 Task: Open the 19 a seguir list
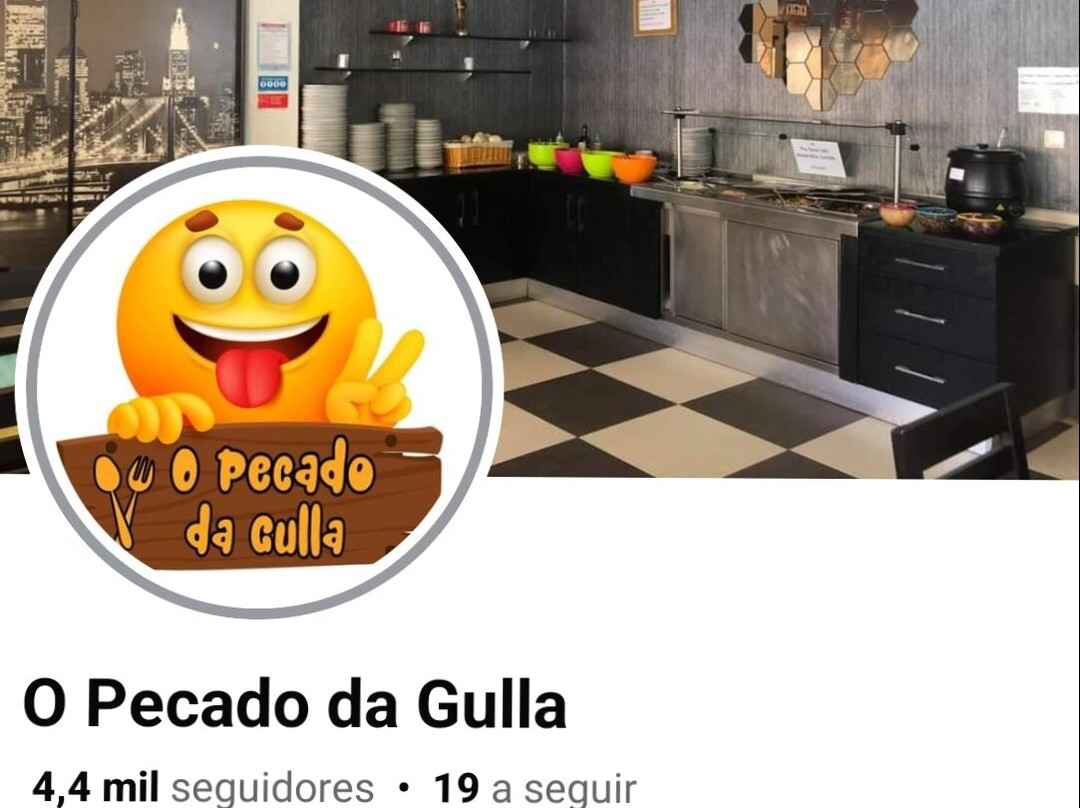click(x=535, y=788)
